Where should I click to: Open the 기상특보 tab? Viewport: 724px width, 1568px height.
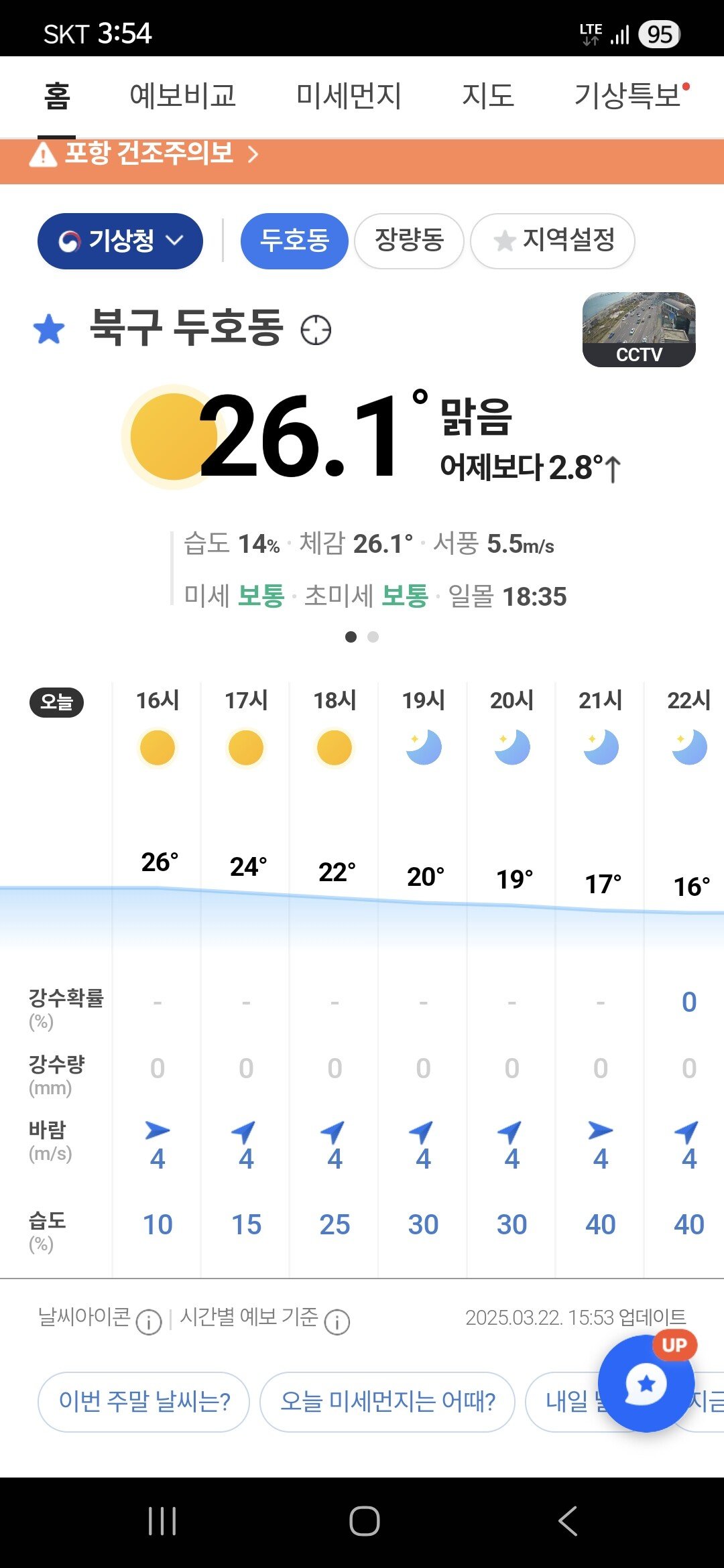click(x=626, y=96)
